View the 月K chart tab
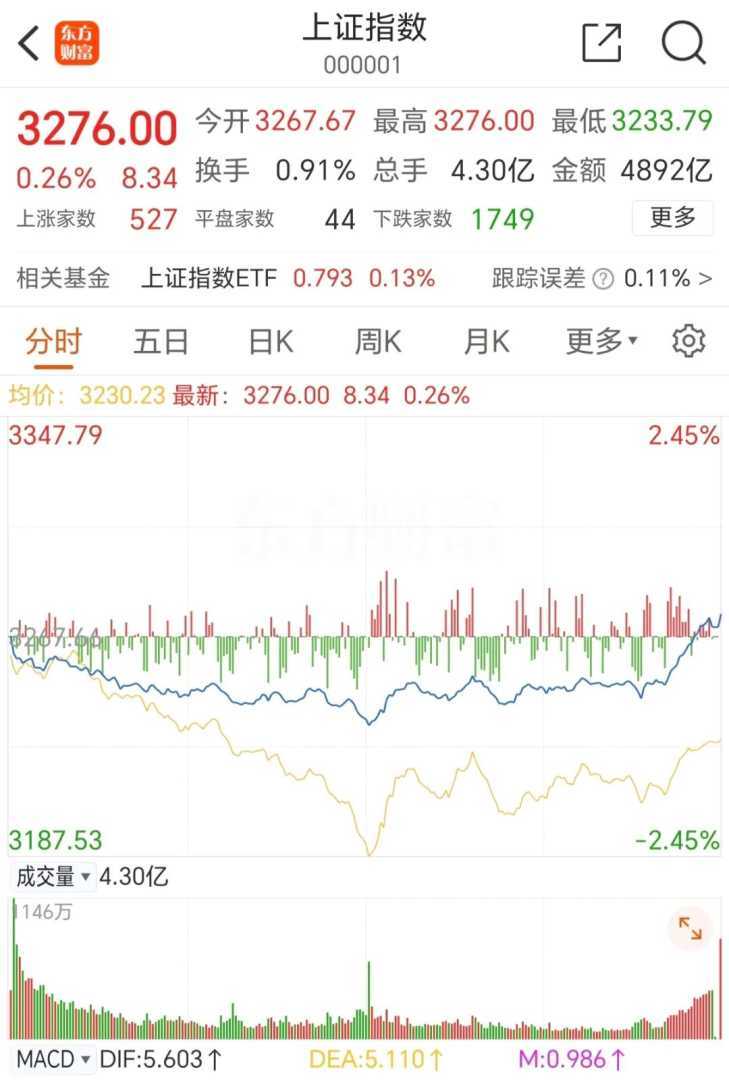 (x=486, y=342)
